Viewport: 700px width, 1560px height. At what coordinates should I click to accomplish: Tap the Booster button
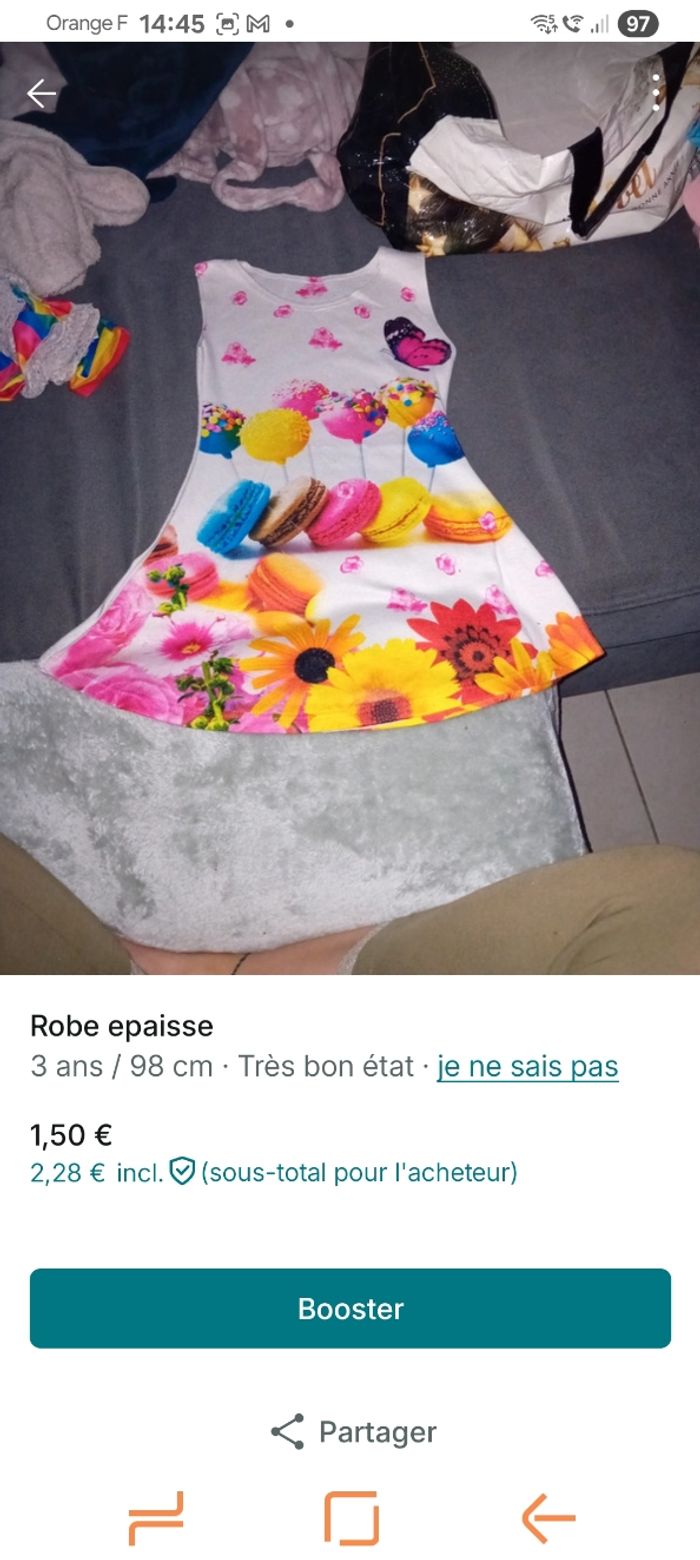pyautogui.click(x=350, y=1308)
